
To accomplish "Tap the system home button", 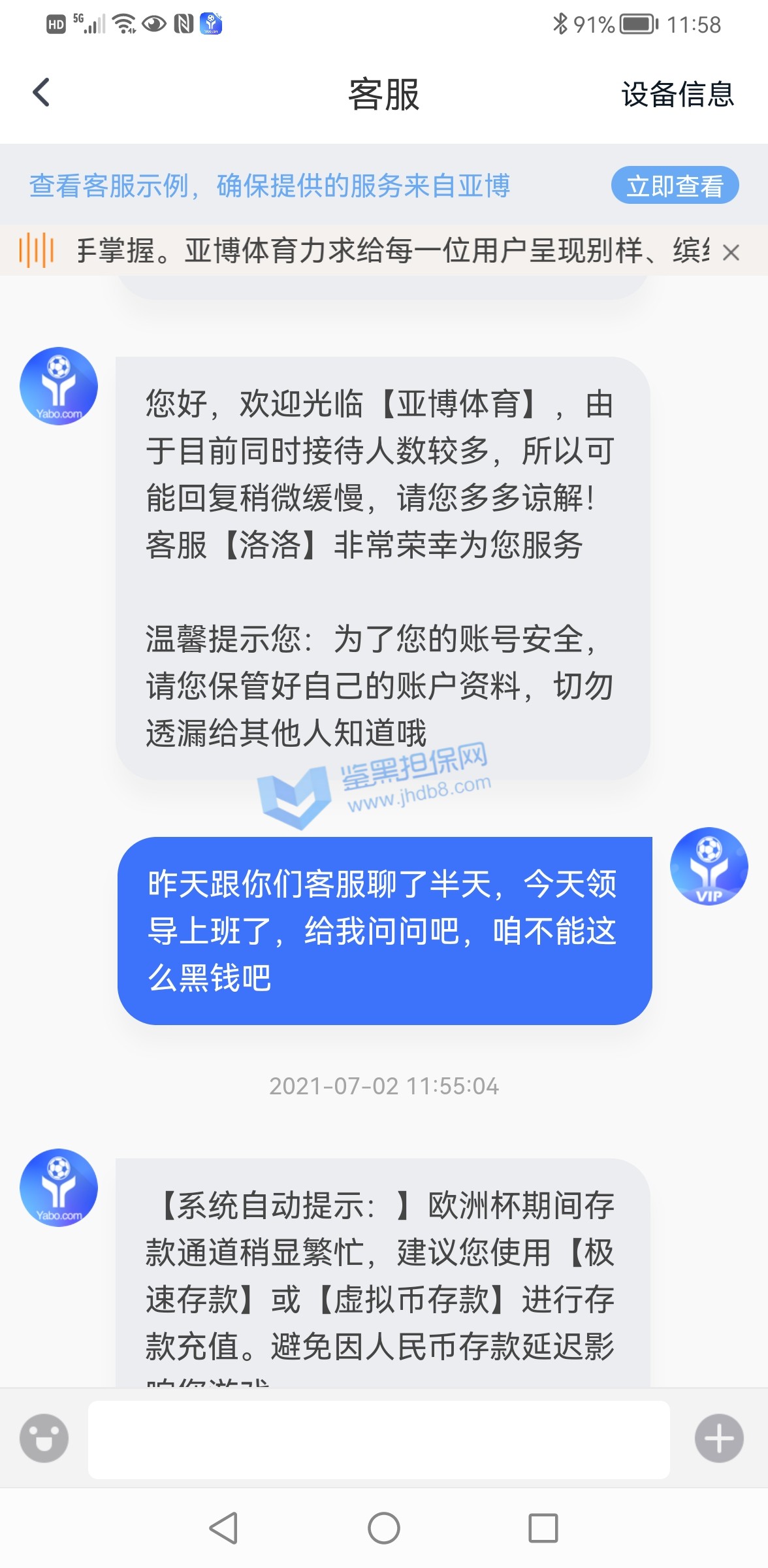I will click(x=384, y=1528).
